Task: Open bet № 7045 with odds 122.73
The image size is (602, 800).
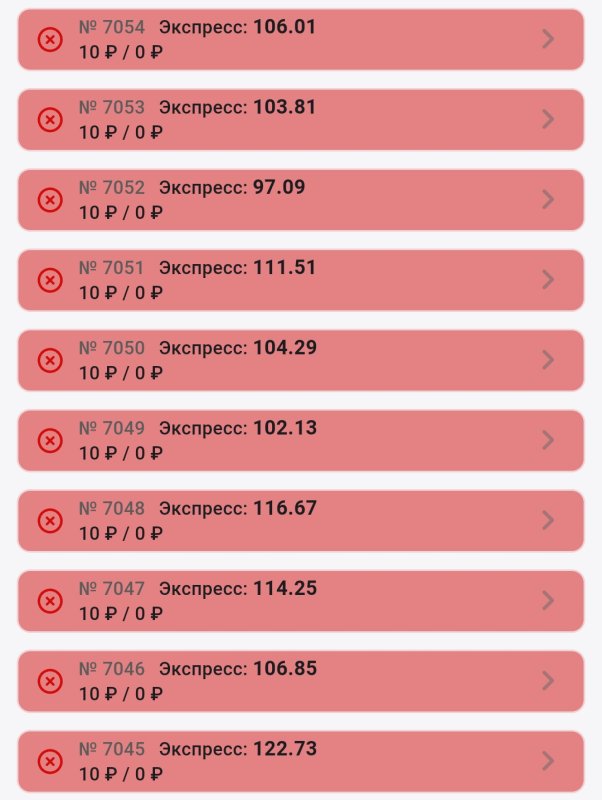Action: coord(300,761)
